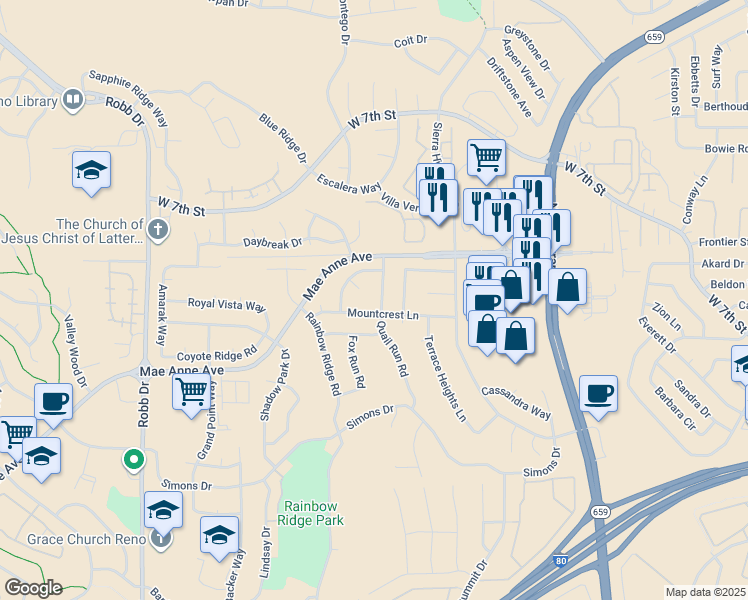Select the grocery cart marker near Sierra Highlands
748x600 pixels.
[486, 157]
